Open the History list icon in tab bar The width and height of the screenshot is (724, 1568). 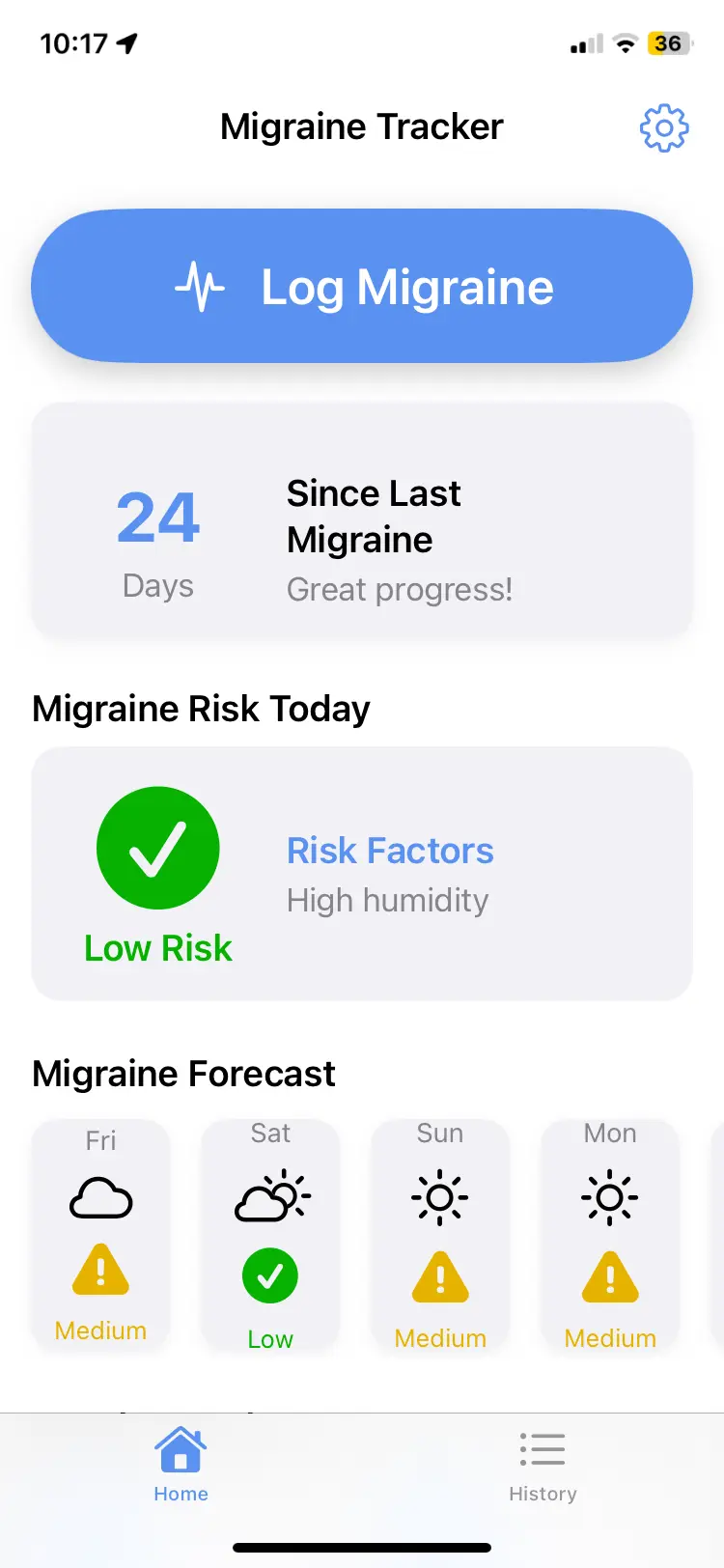point(543,1447)
